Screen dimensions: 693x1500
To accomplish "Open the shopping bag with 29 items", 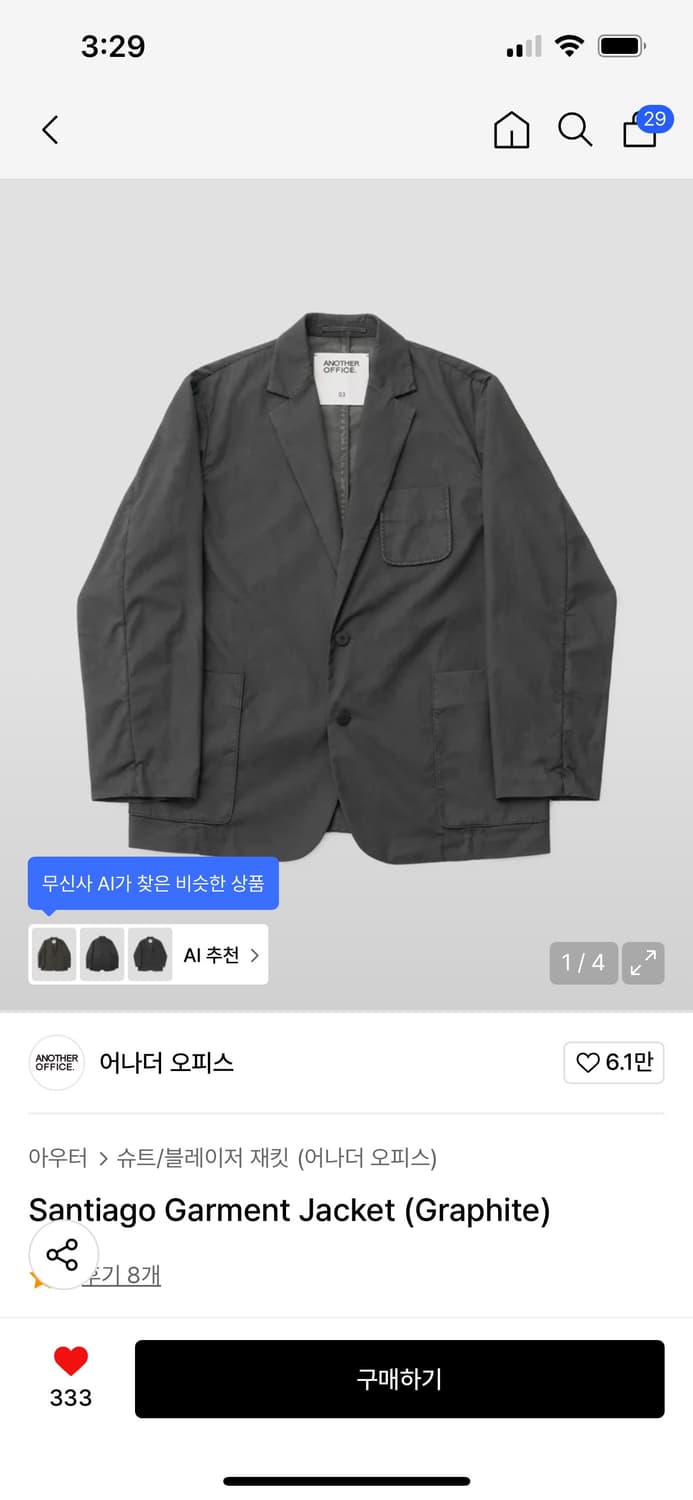I will [641, 130].
